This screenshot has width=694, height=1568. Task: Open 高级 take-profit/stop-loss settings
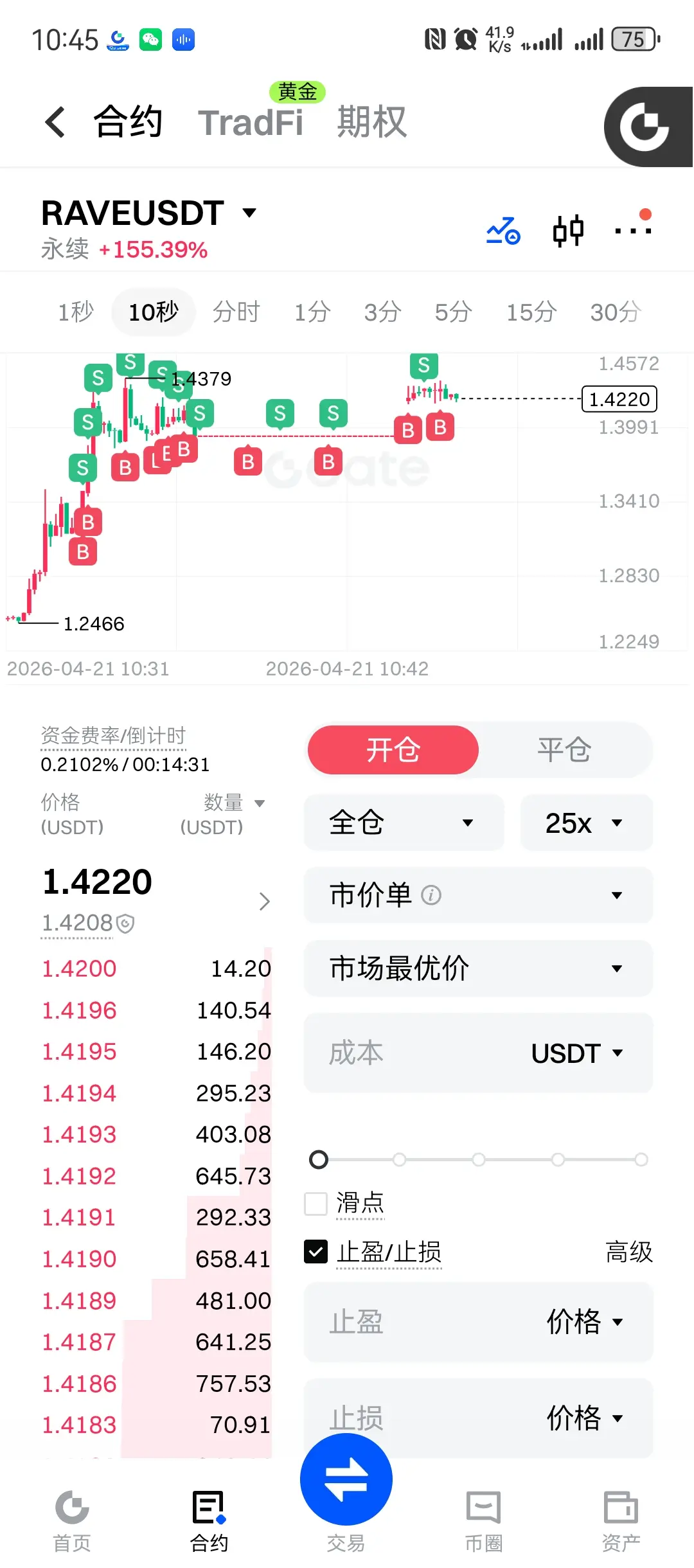pos(628,1252)
